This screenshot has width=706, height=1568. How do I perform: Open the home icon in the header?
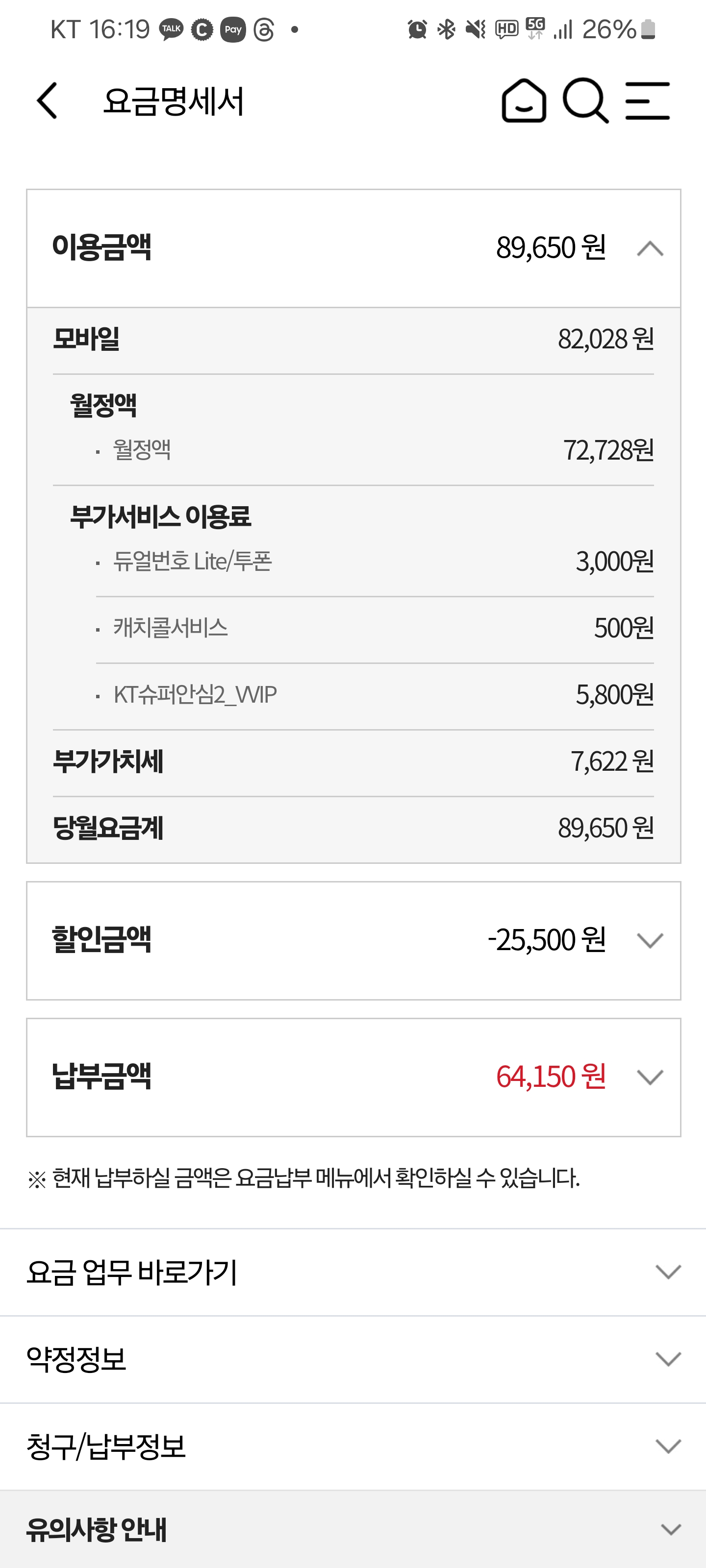(x=523, y=101)
